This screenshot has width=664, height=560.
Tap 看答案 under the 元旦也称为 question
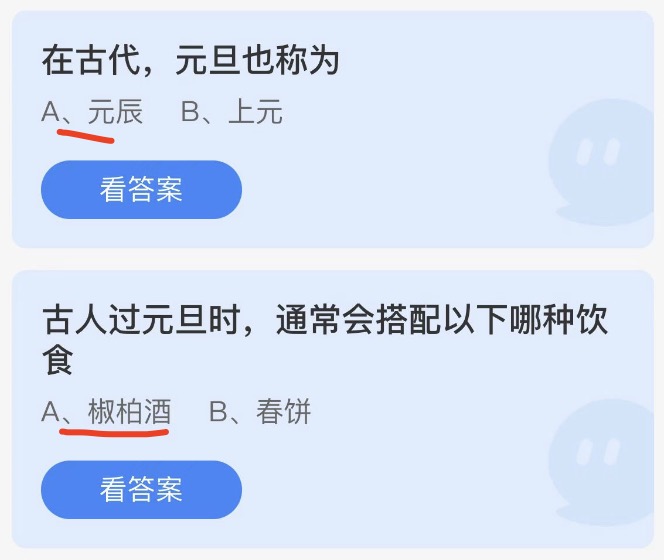point(141,190)
